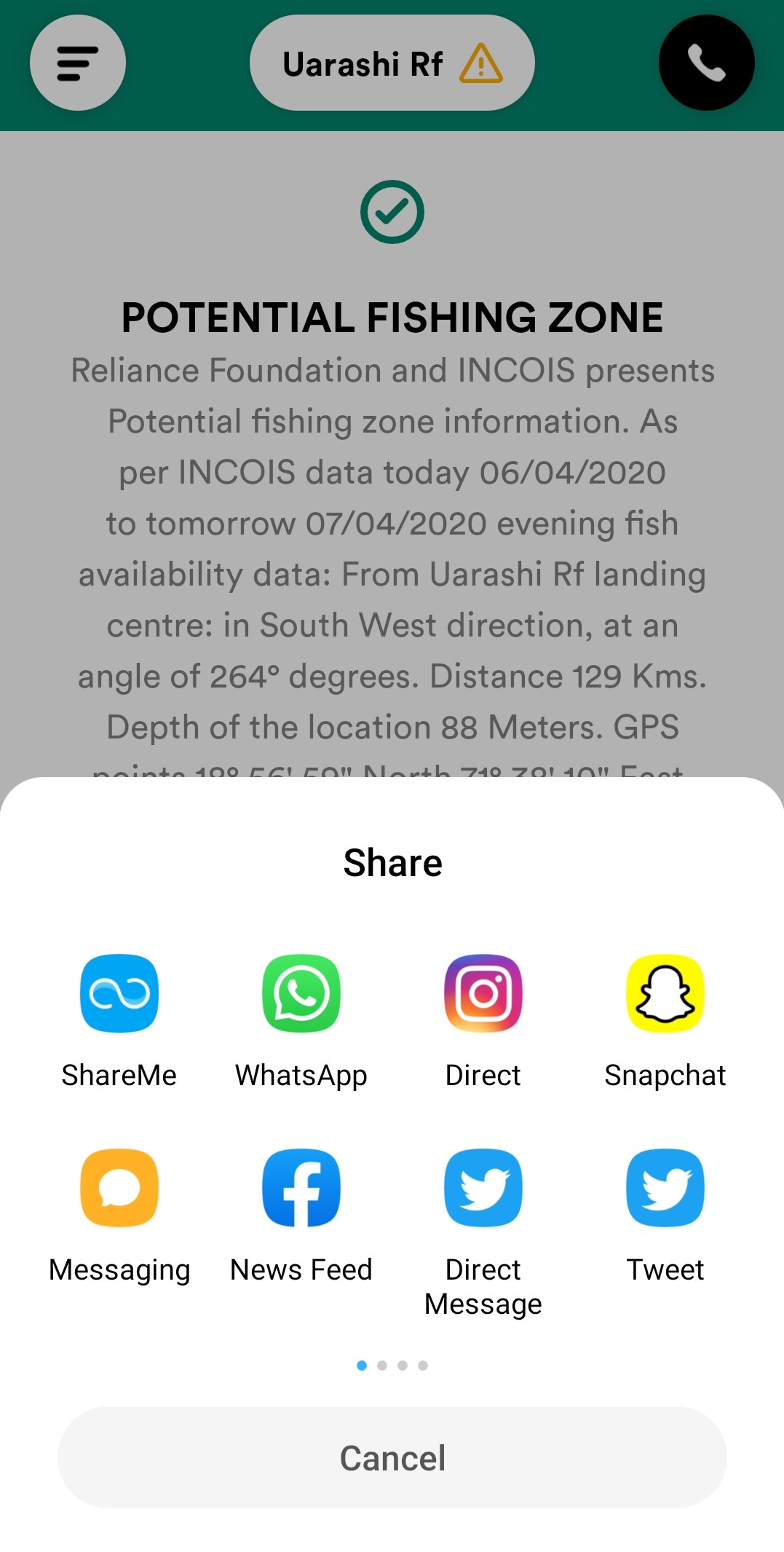Open the Uarashi Rf location selector
This screenshot has height=1552, width=784.
(x=392, y=63)
